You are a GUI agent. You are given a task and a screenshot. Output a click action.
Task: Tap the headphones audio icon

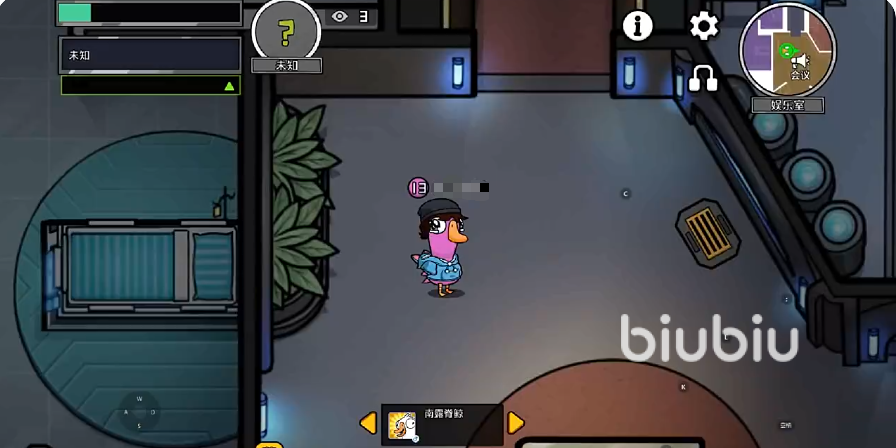click(x=703, y=78)
